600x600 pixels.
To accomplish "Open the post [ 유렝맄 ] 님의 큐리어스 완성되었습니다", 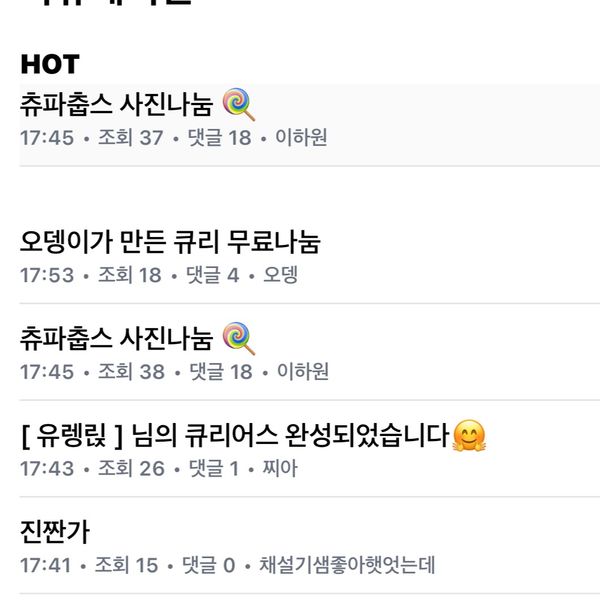I will coord(236,435).
